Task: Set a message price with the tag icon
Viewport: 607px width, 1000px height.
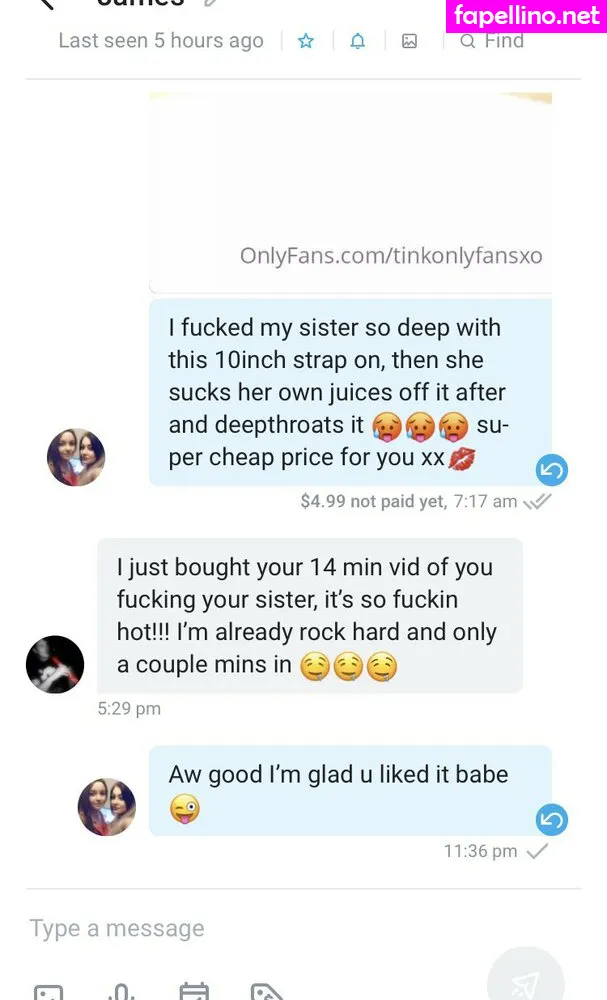Action: pos(266,993)
